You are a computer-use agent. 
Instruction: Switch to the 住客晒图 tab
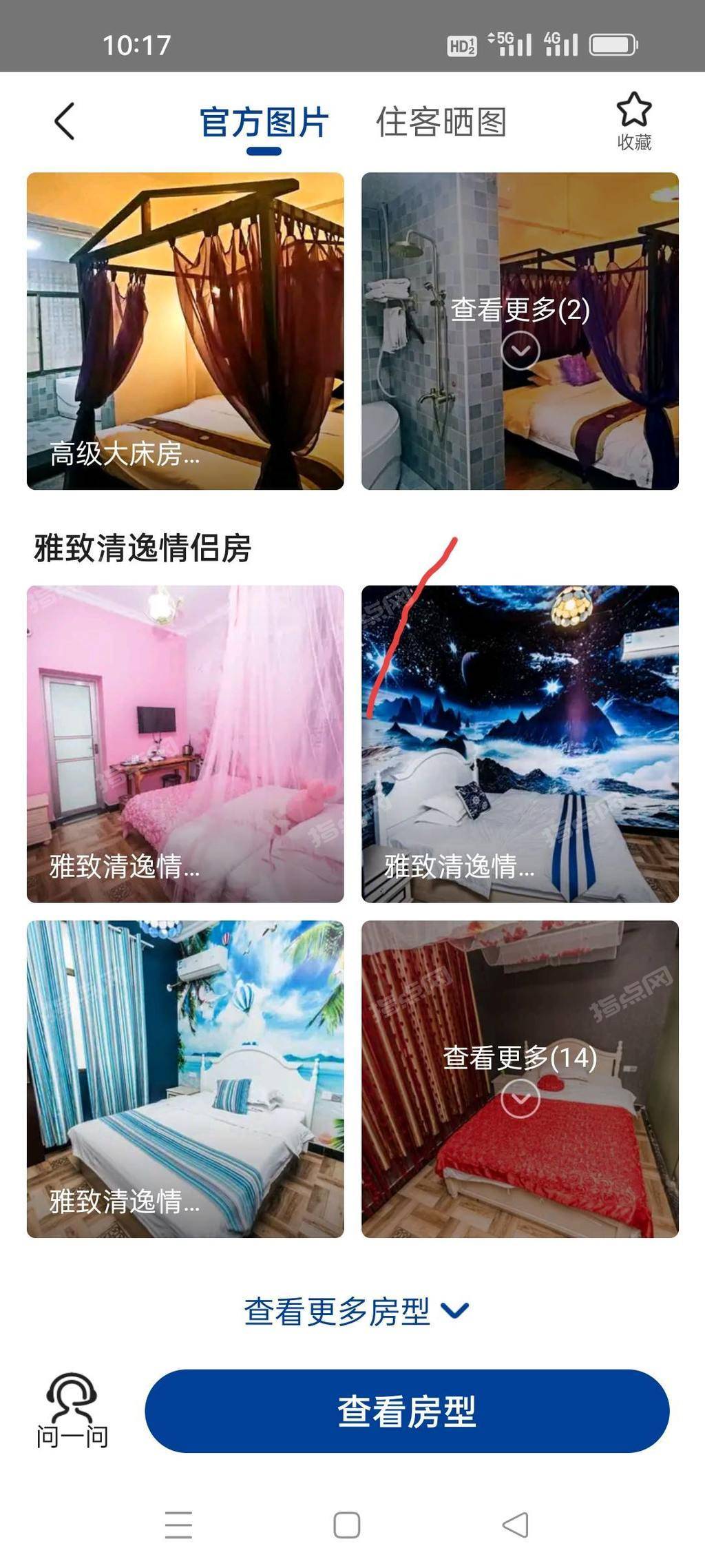coord(441,123)
